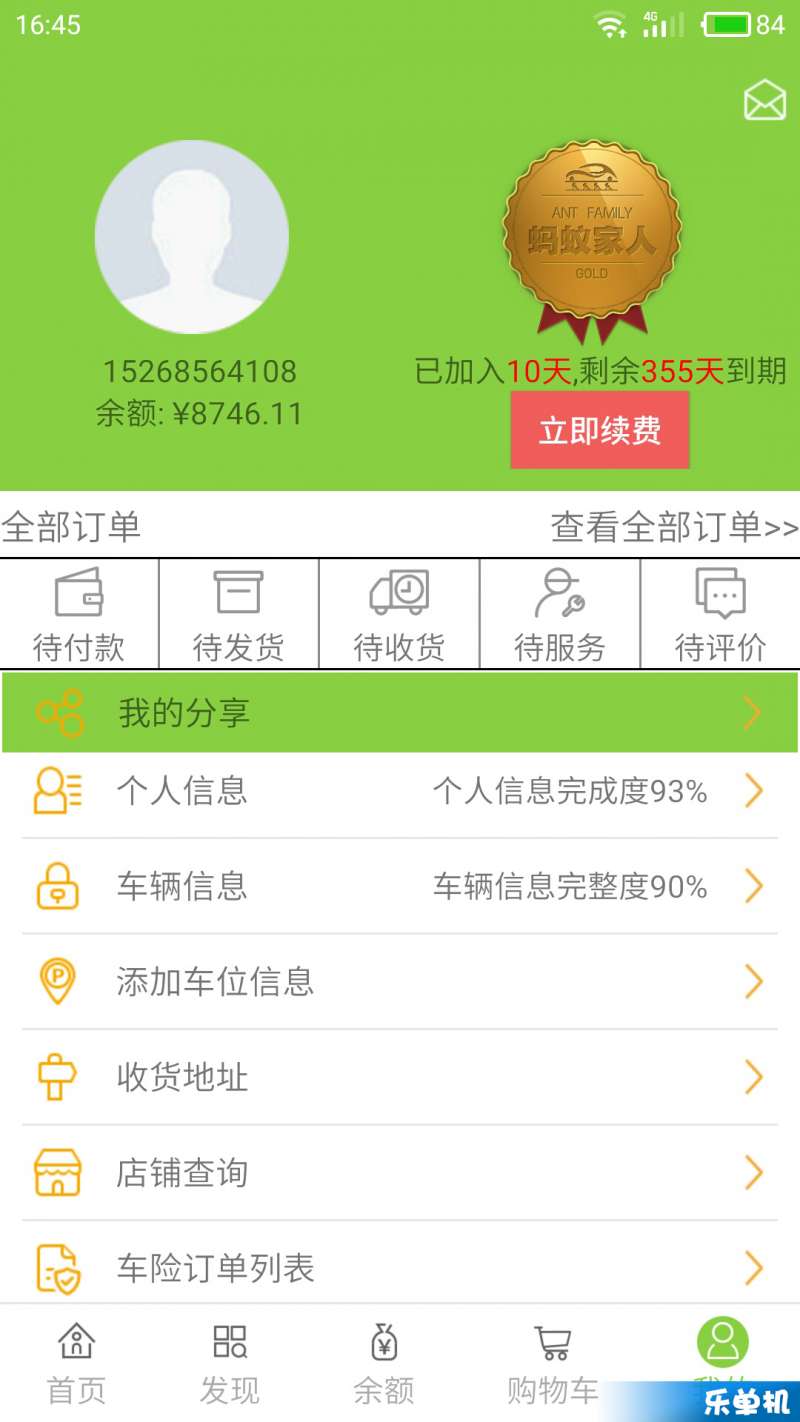The image size is (800, 1422).
Task: Open 我的分享 row
Action: point(400,712)
